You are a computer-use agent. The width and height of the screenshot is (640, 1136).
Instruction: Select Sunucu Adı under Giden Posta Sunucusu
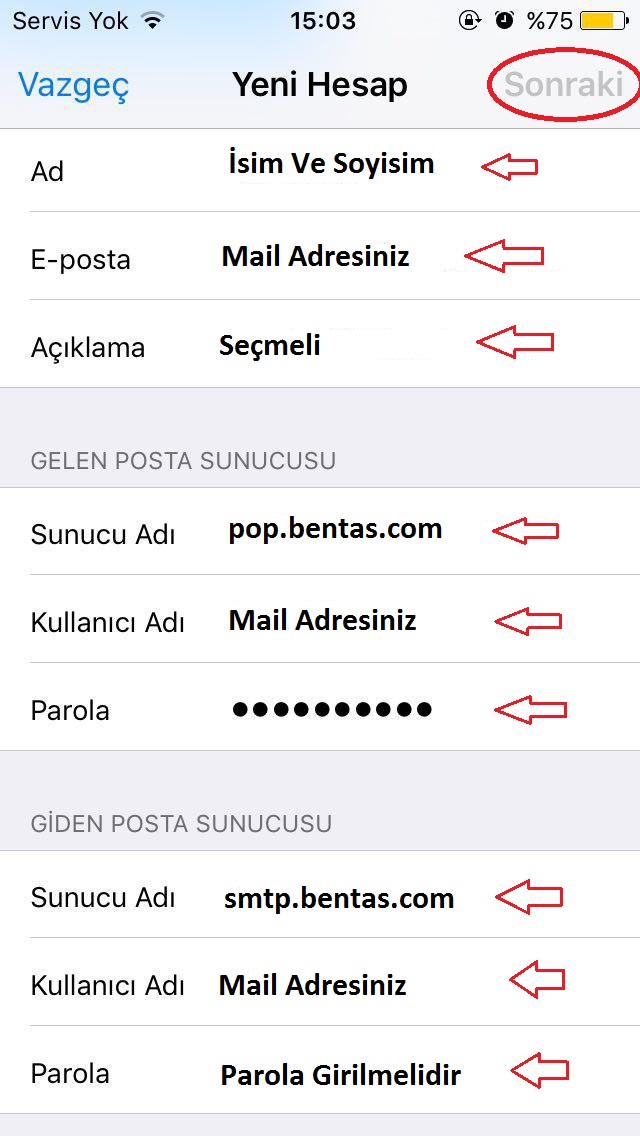point(320,895)
